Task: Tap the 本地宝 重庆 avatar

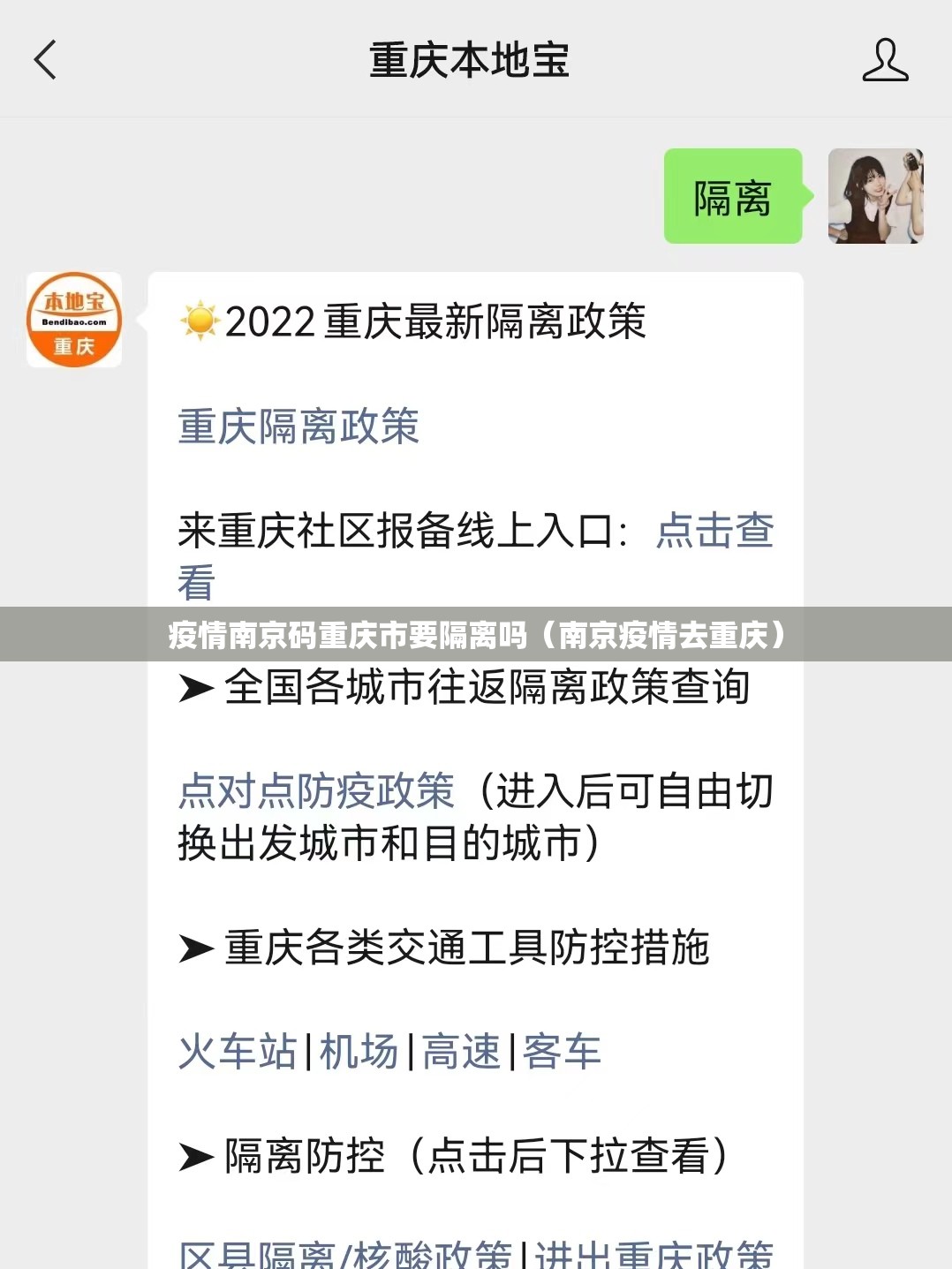Action: tap(74, 320)
